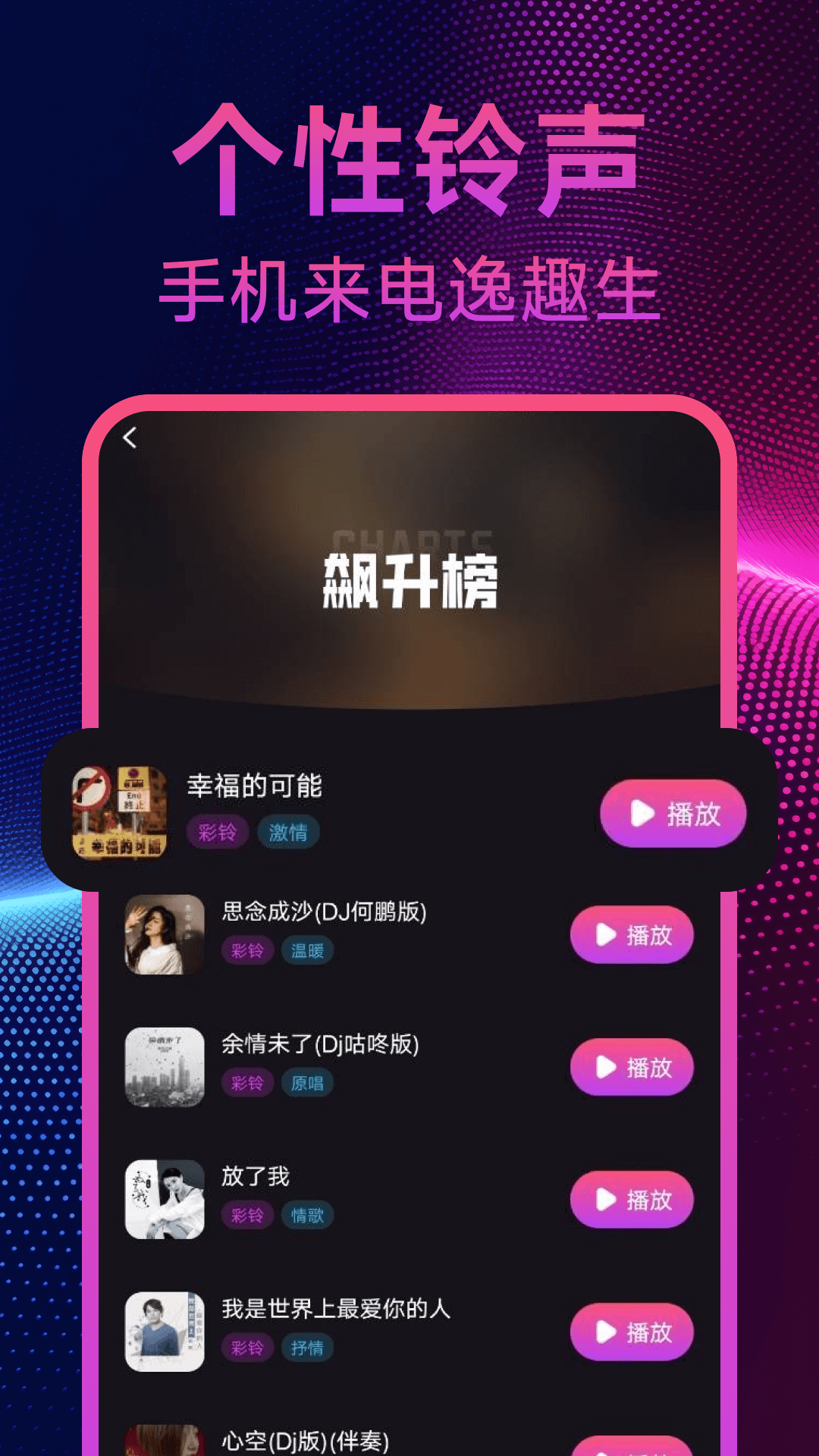819x1456 pixels.
Task: Select the 激情 tag of 幸福的可能
Action: point(288,832)
